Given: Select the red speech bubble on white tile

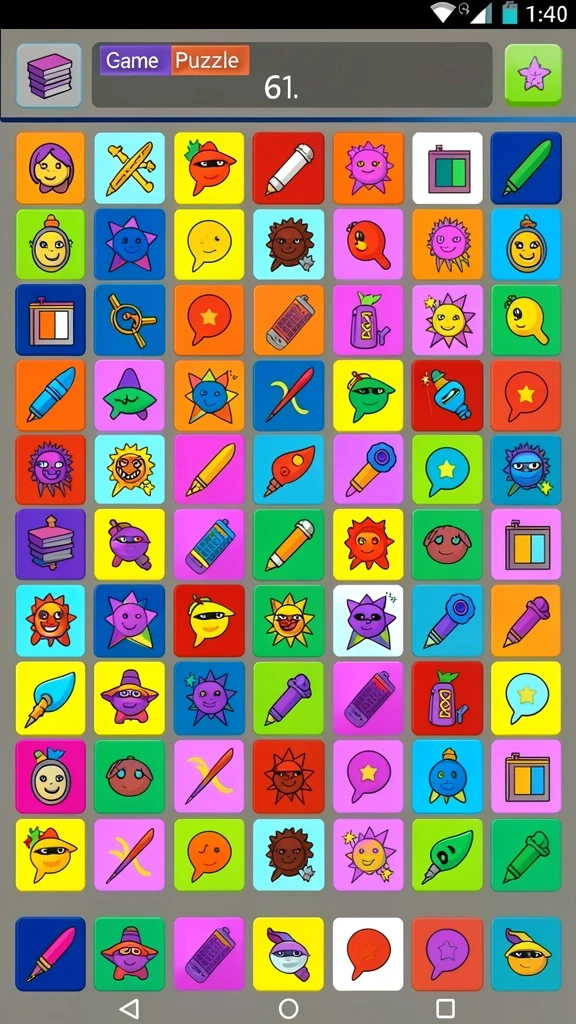Looking at the screenshot, I should coord(368,953).
